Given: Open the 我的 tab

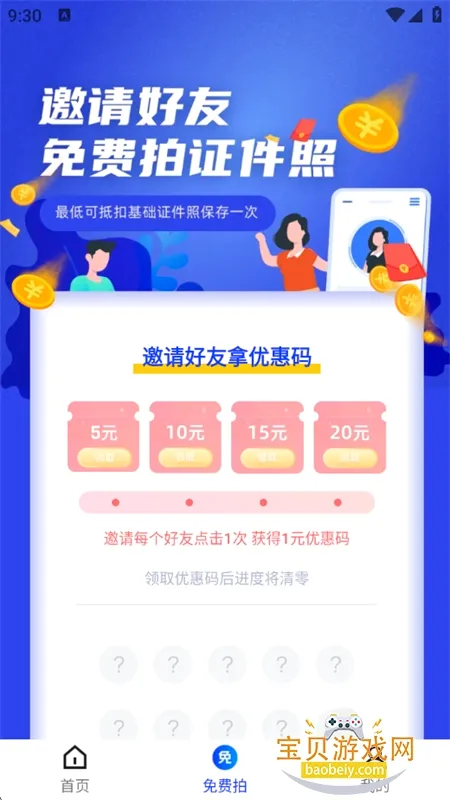Looking at the screenshot, I should [x=374, y=769].
